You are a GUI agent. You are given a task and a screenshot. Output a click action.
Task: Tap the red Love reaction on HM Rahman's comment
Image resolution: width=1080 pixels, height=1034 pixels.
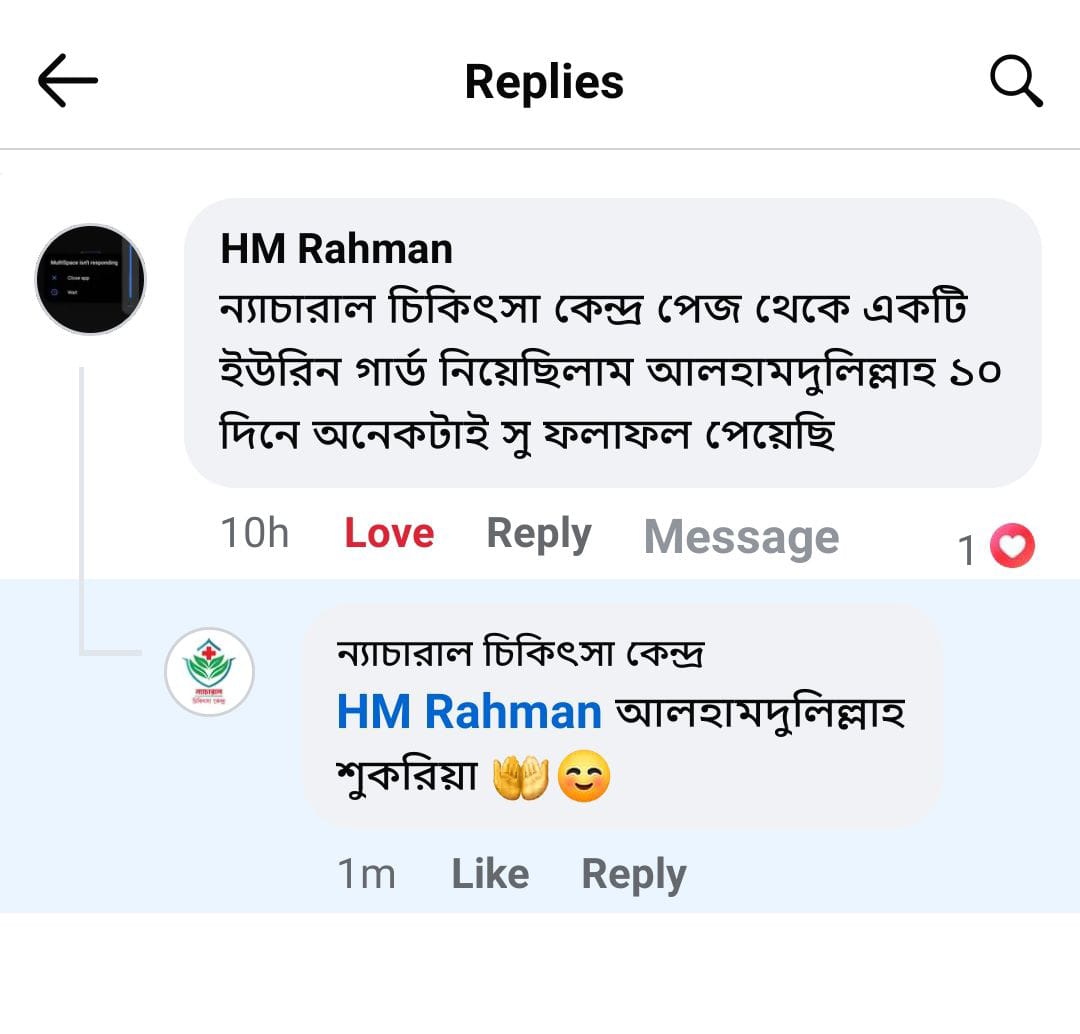coord(389,533)
